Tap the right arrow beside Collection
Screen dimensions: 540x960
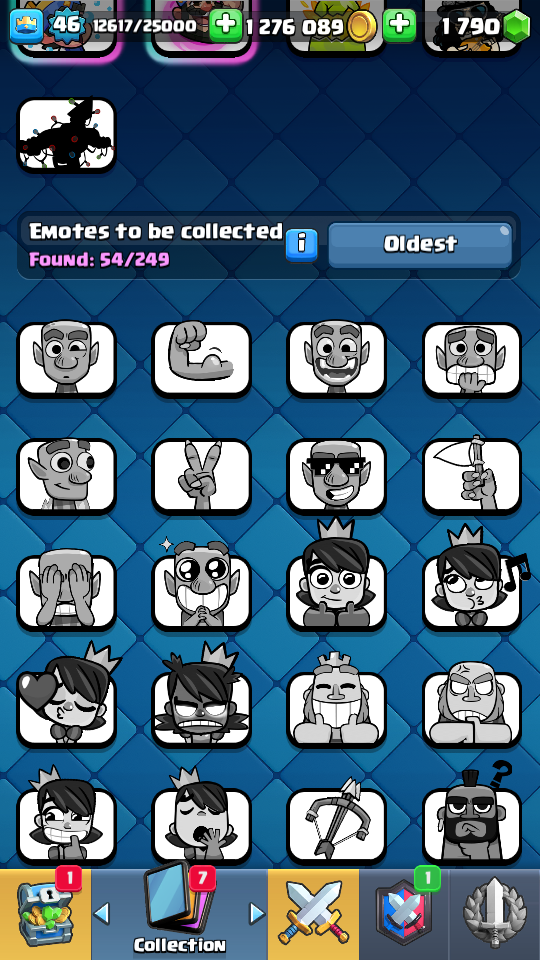[x=257, y=913]
